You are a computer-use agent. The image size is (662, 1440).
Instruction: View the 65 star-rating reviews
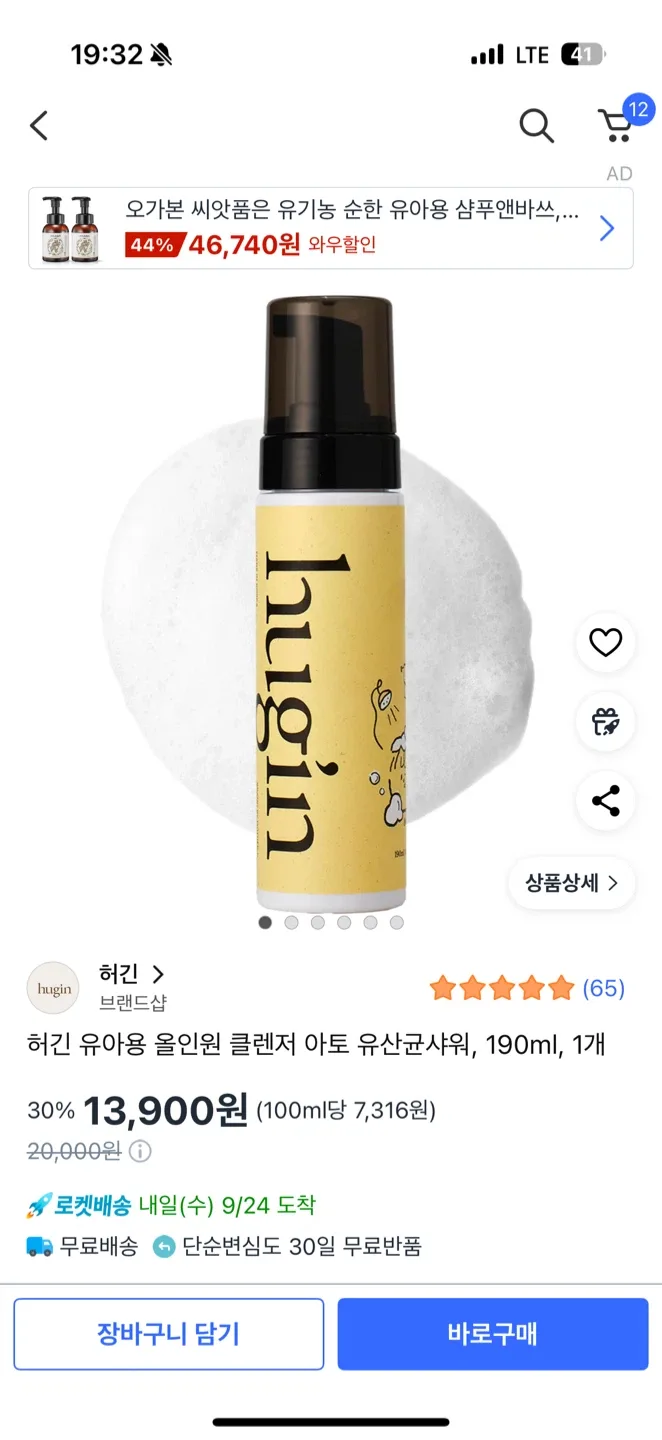coord(527,989)
